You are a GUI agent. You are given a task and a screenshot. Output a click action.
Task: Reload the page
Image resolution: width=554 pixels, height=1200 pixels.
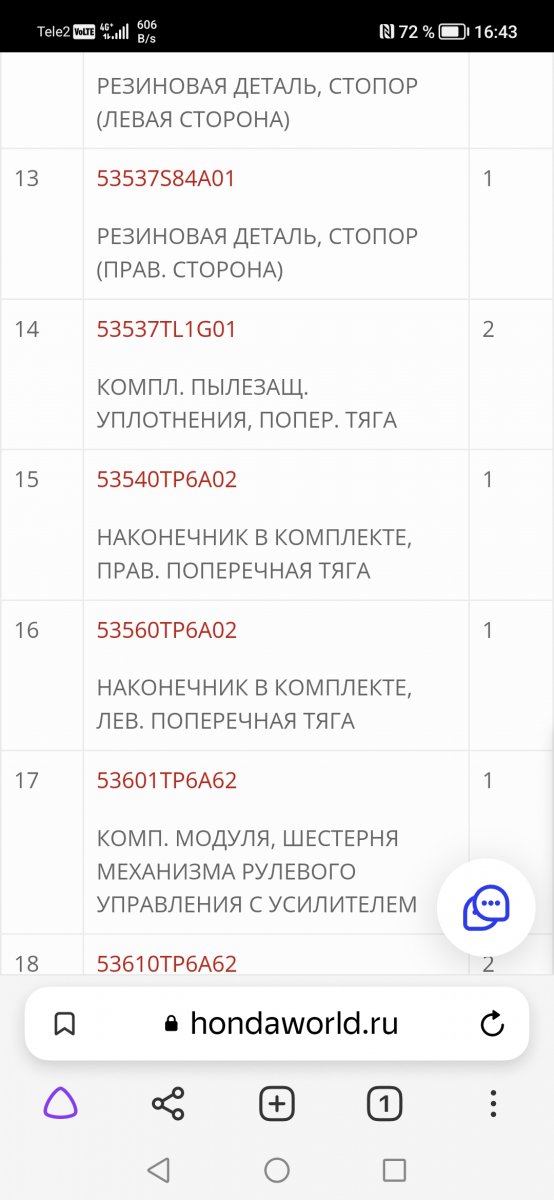click(x=492, y=1024)
